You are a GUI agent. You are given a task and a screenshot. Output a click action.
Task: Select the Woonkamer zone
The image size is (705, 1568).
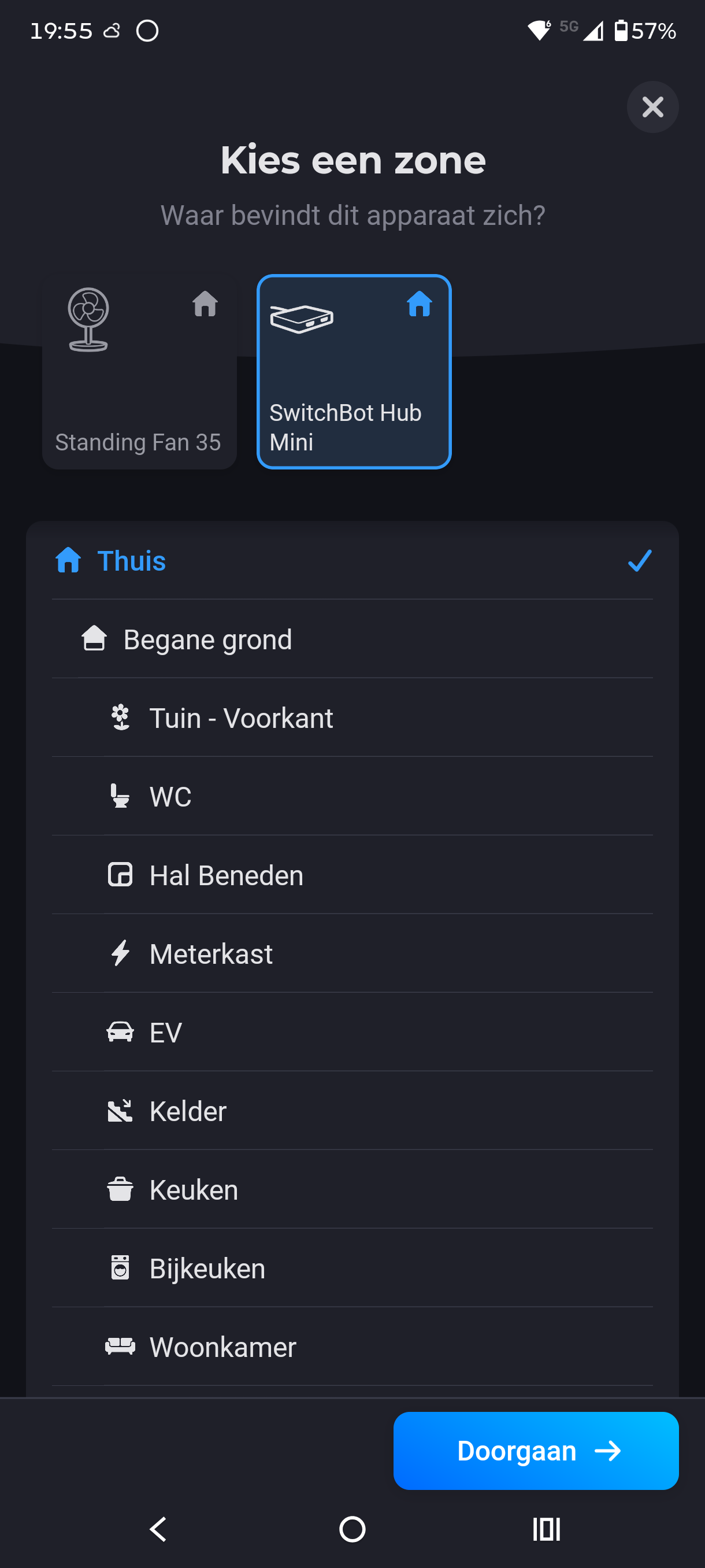[352, 1347]
